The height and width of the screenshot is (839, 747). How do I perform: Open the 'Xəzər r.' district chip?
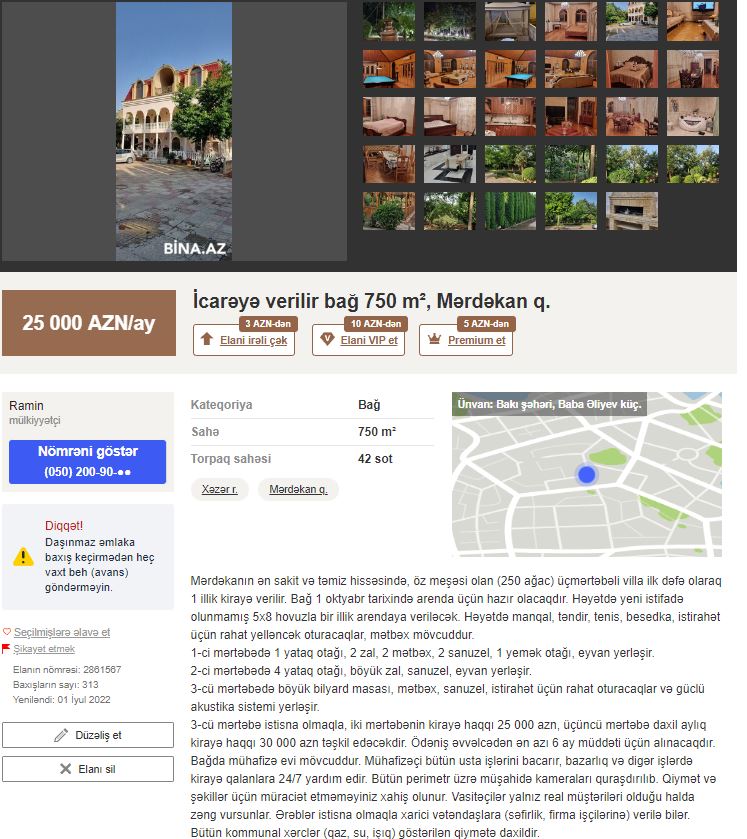pos(220,490)
